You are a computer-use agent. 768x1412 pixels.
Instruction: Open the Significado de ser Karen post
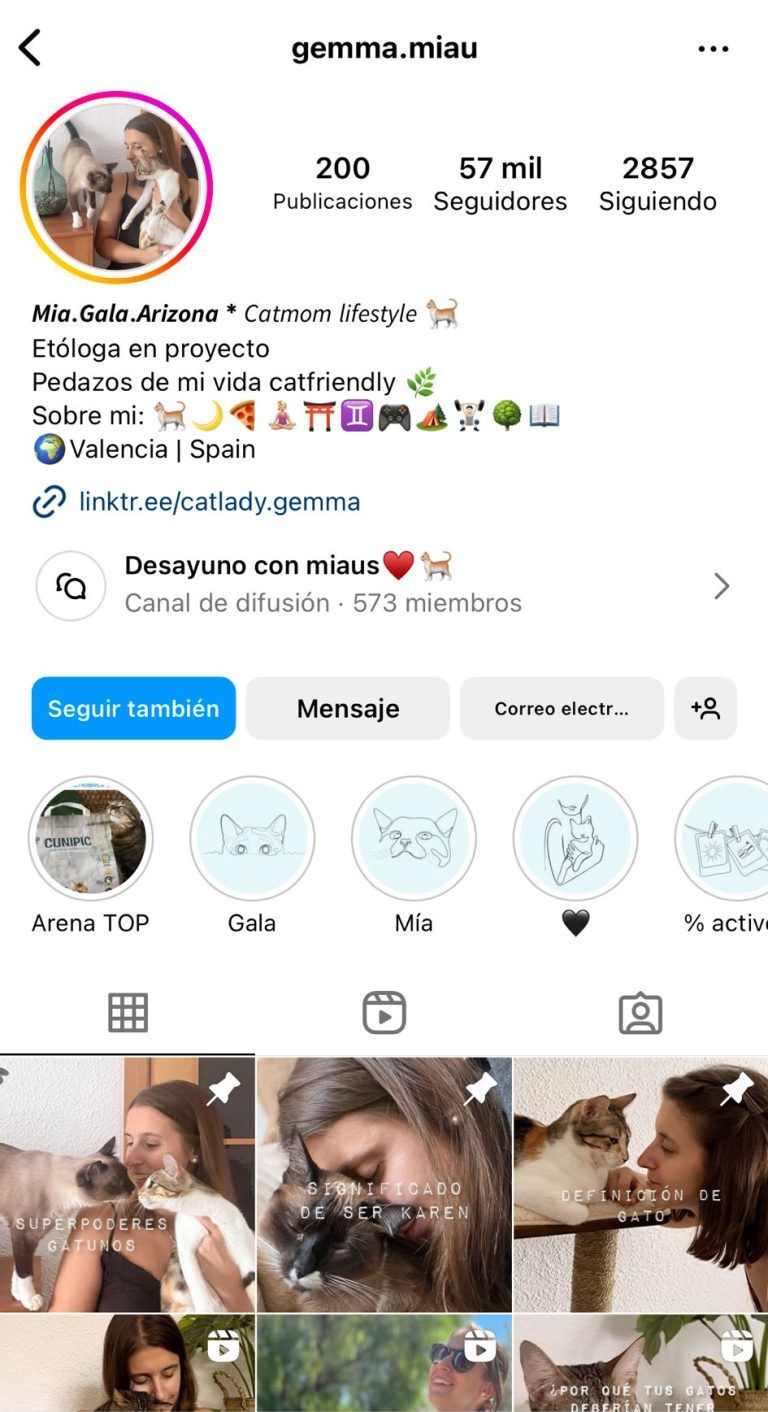[x=384, y=1185]
